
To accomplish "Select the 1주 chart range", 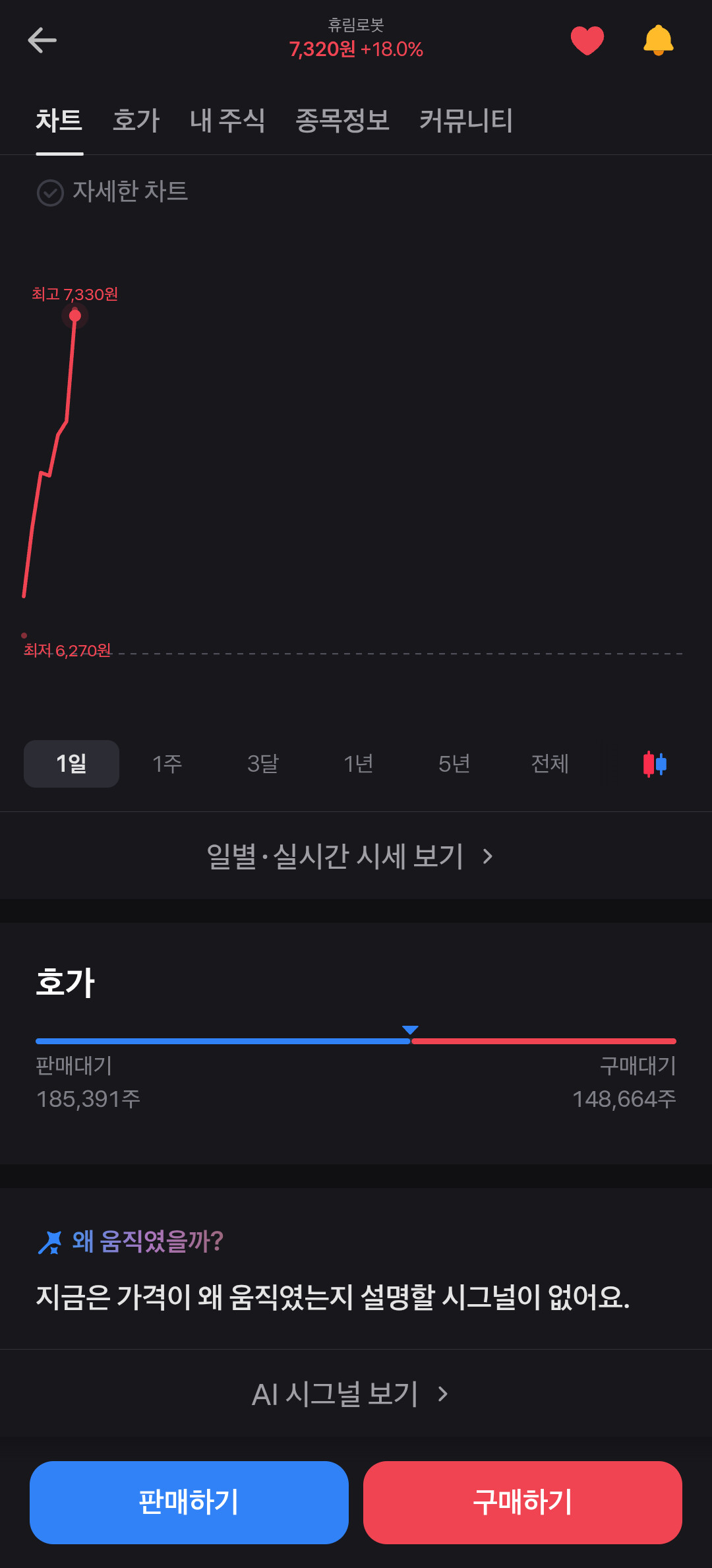I will click(167, 764).
